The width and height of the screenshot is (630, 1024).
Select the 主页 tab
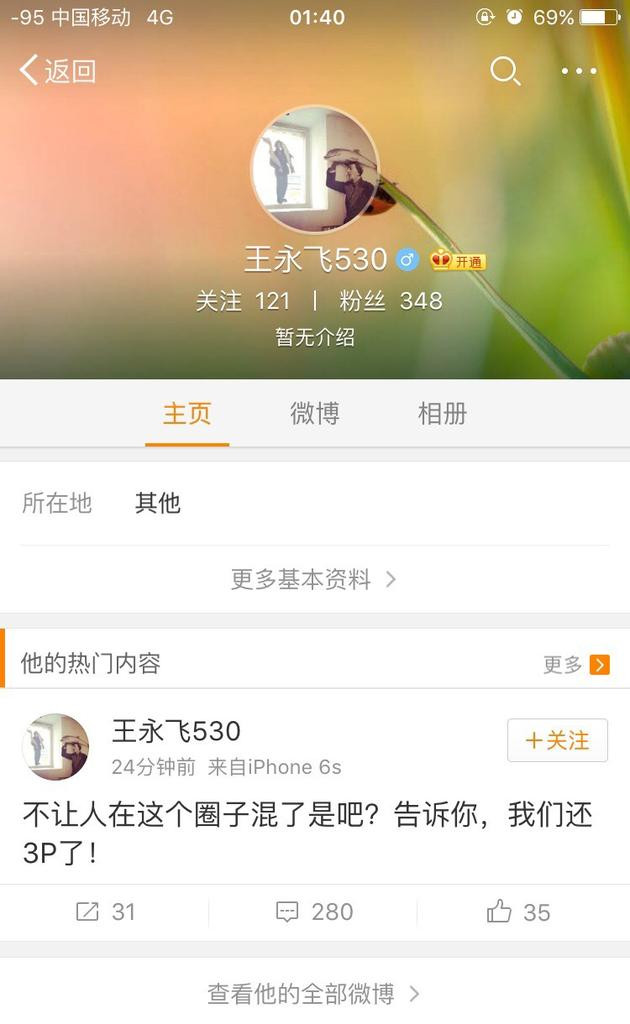tap(187, 414)
